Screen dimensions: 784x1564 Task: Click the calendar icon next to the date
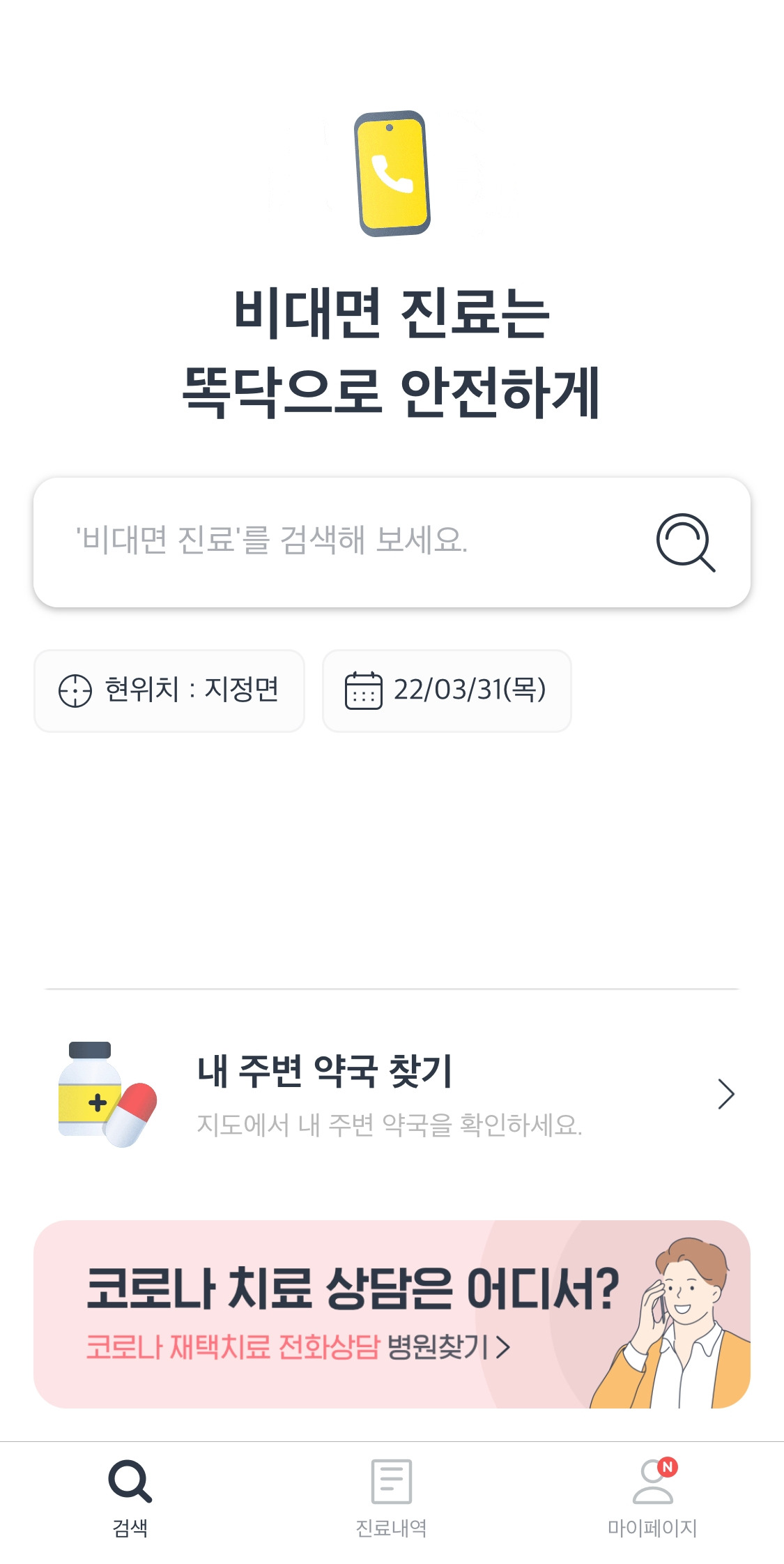[x=364, y=690]
